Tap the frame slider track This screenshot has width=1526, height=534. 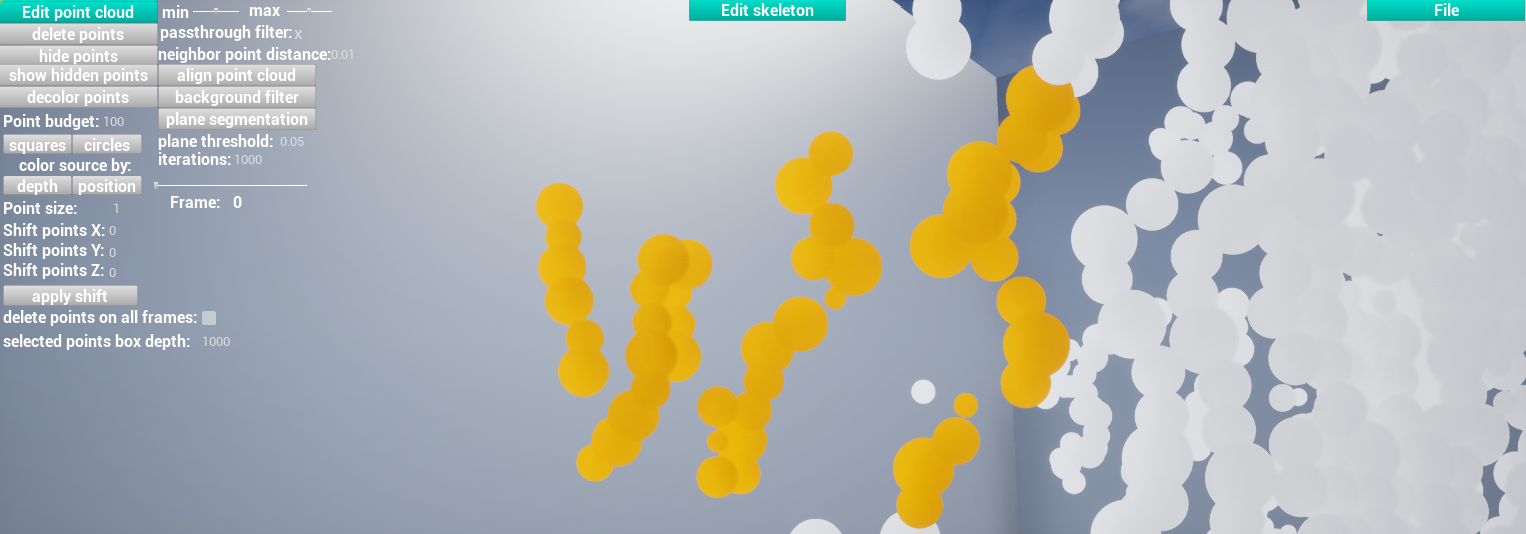(231, 185)
